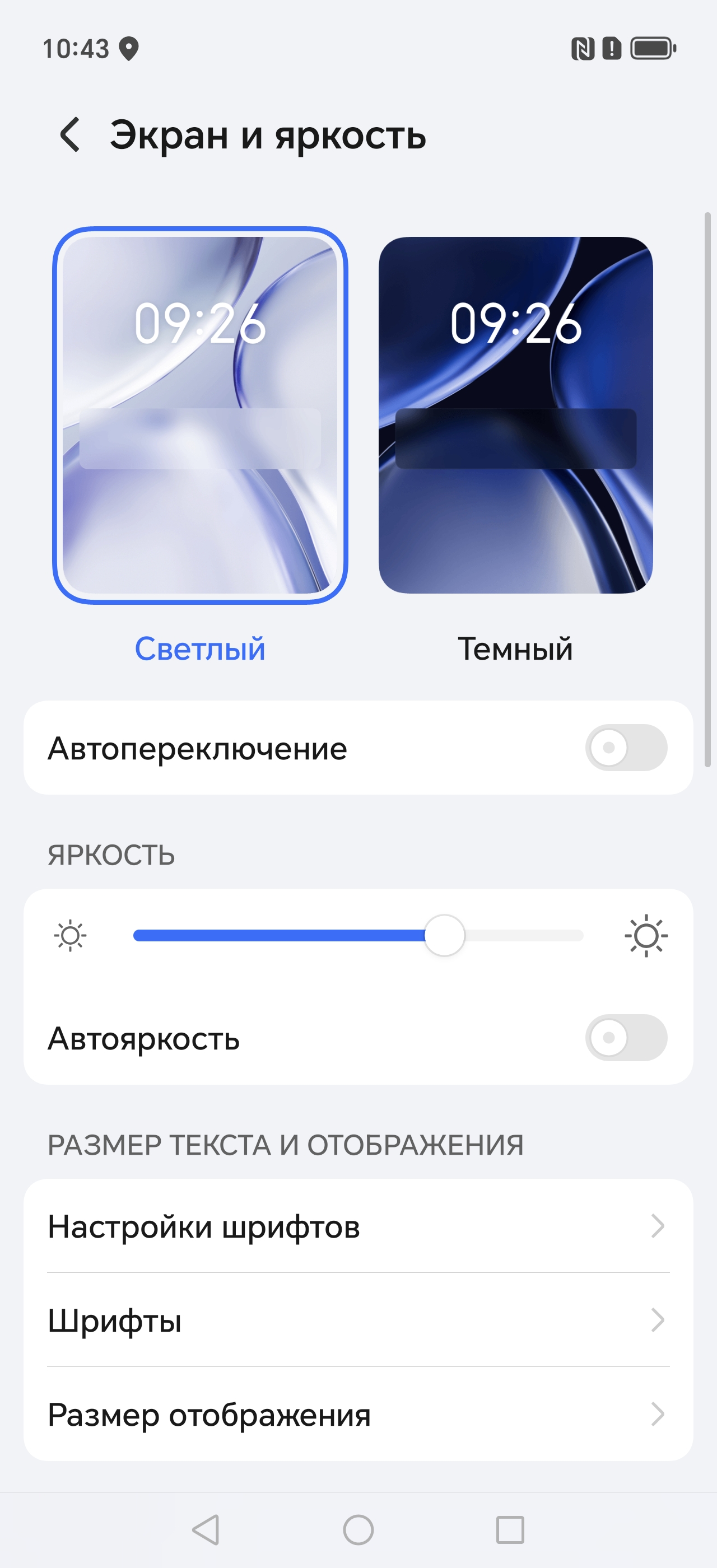Open the Шрифты row
Image resolution: width=717 pixels, height=1568 pixels.
(358, 1320)
